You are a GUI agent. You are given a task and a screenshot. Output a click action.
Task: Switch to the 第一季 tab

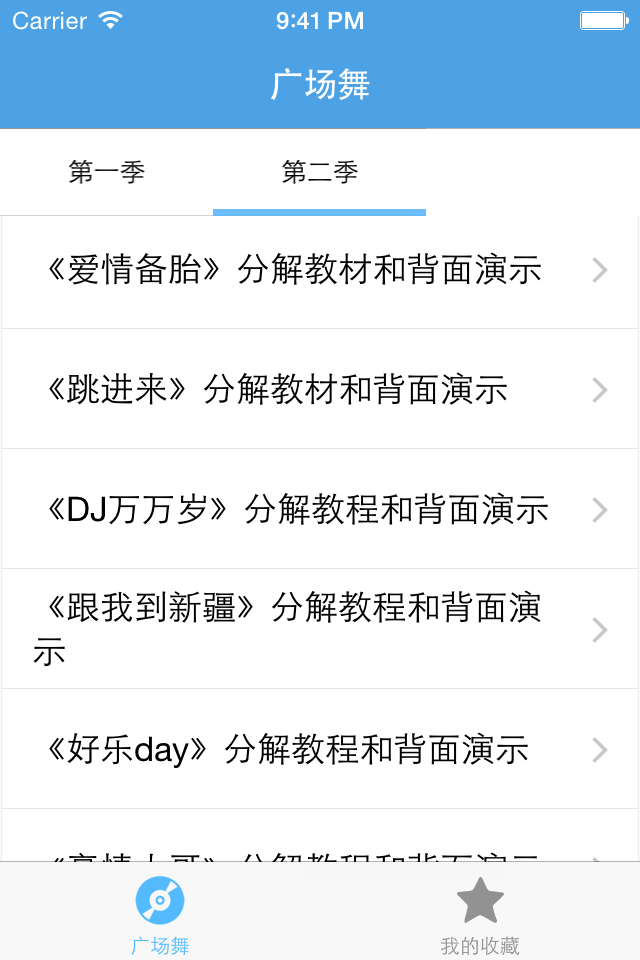point(107,172)
